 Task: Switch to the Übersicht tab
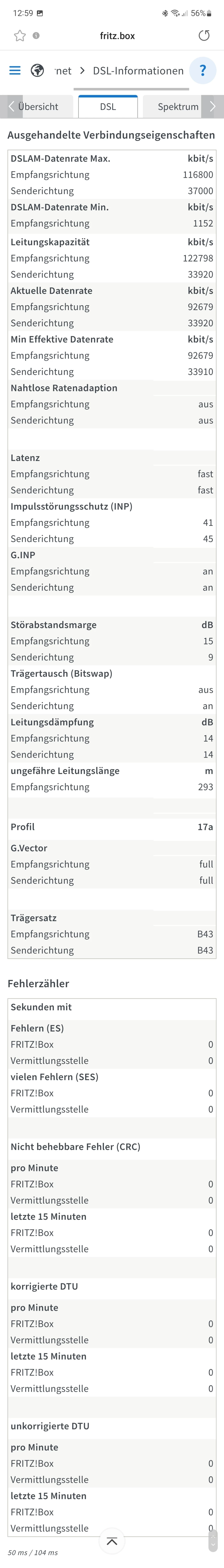[38, 106]
